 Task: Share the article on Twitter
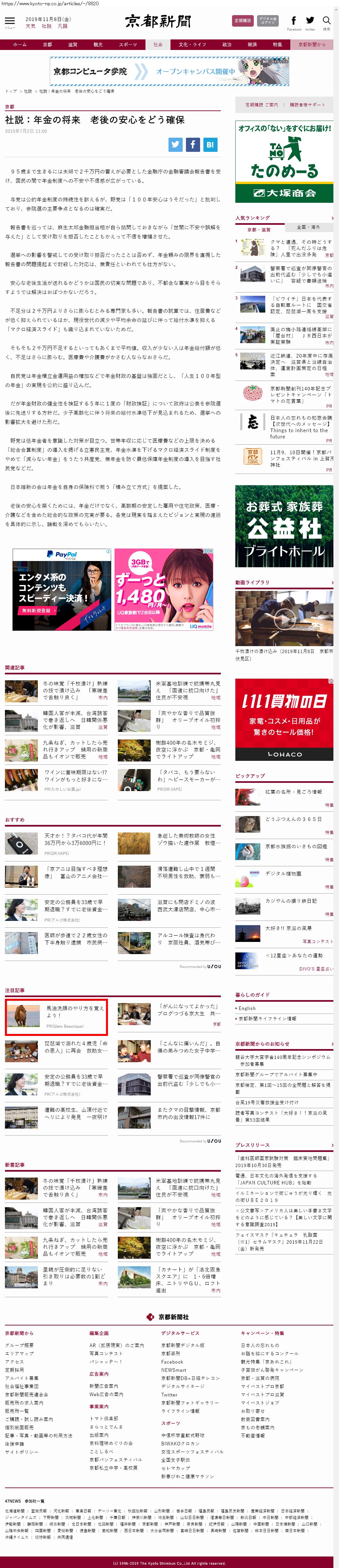click(x=176, y=144)
